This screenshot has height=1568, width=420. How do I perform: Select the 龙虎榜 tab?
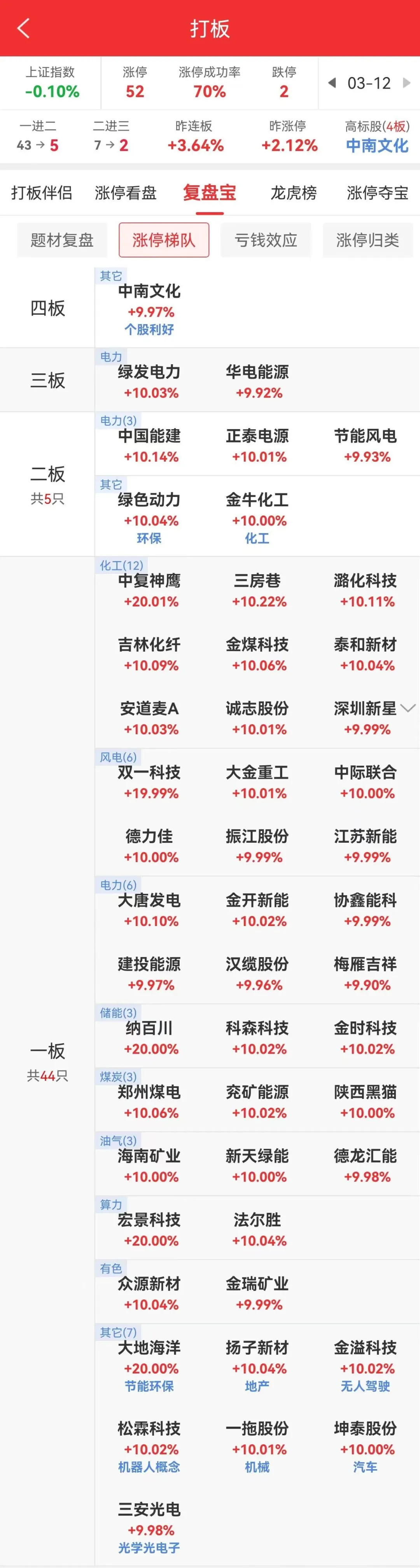click(293, 193)
